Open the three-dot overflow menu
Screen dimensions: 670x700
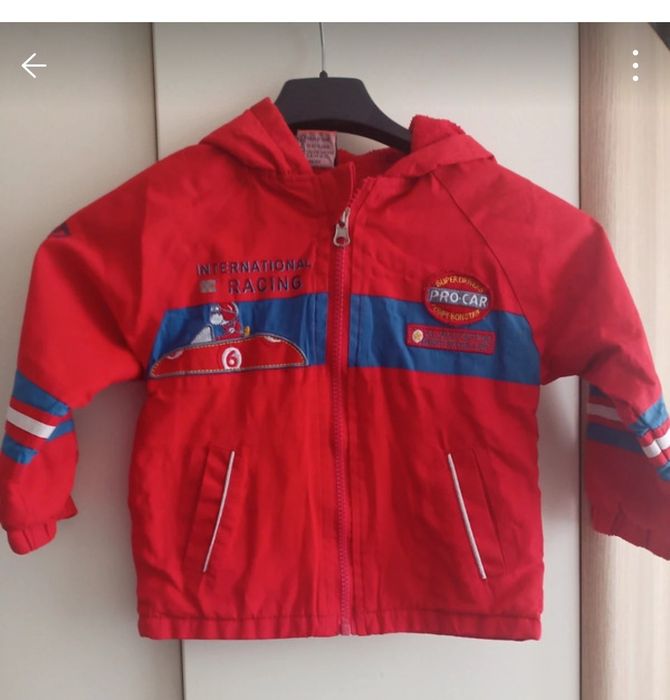(x=635, y=66)
